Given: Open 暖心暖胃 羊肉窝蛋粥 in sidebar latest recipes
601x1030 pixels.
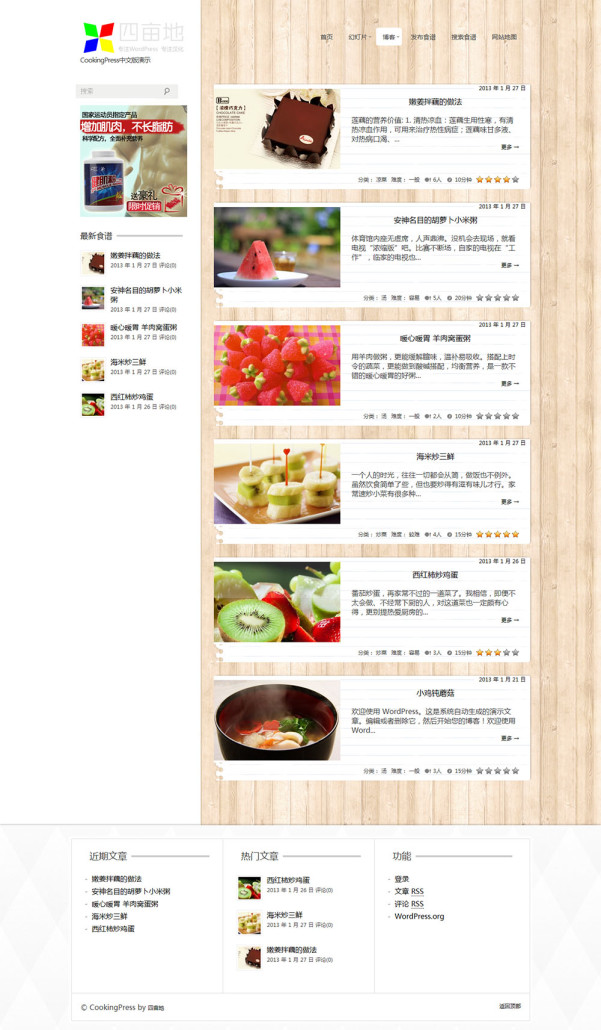Looking at the screenshot, I should (x=143, y=327).
